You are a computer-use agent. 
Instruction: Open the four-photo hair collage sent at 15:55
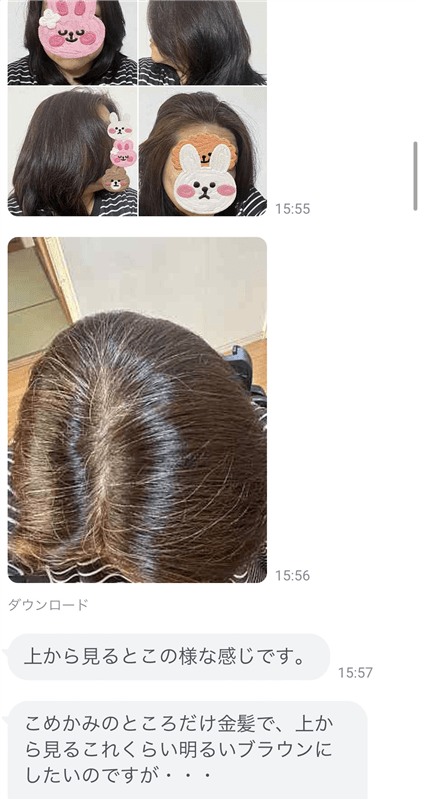(x=137, y=108)
